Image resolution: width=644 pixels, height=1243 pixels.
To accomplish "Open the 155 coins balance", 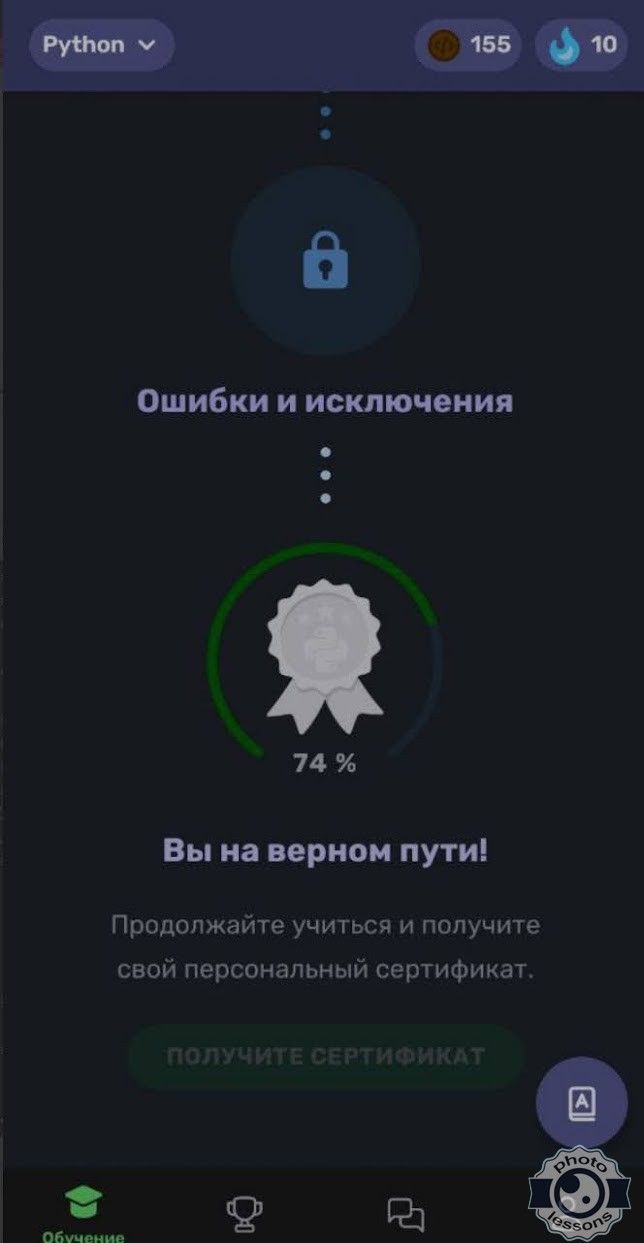I will (468, 45).
